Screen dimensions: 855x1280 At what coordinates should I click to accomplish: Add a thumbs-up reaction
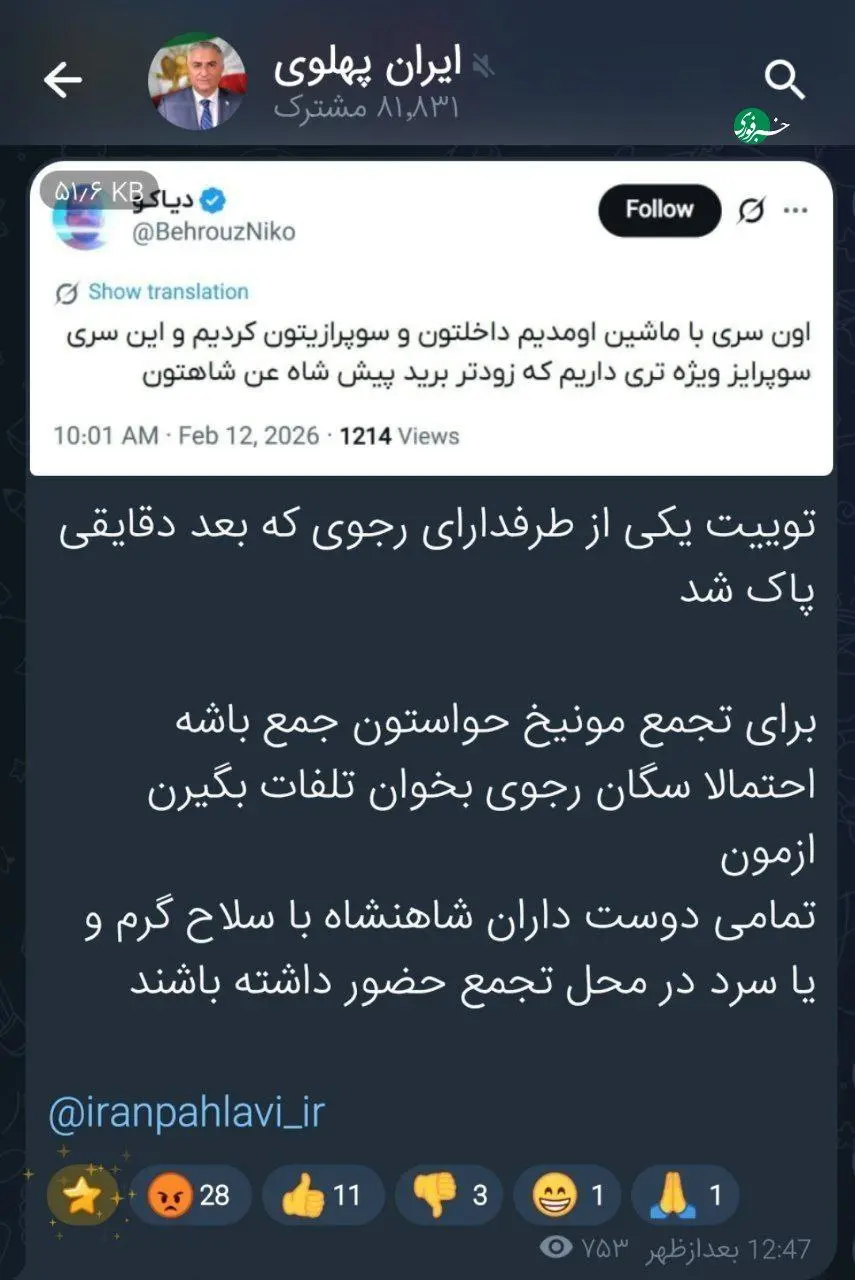(322, 1195)
